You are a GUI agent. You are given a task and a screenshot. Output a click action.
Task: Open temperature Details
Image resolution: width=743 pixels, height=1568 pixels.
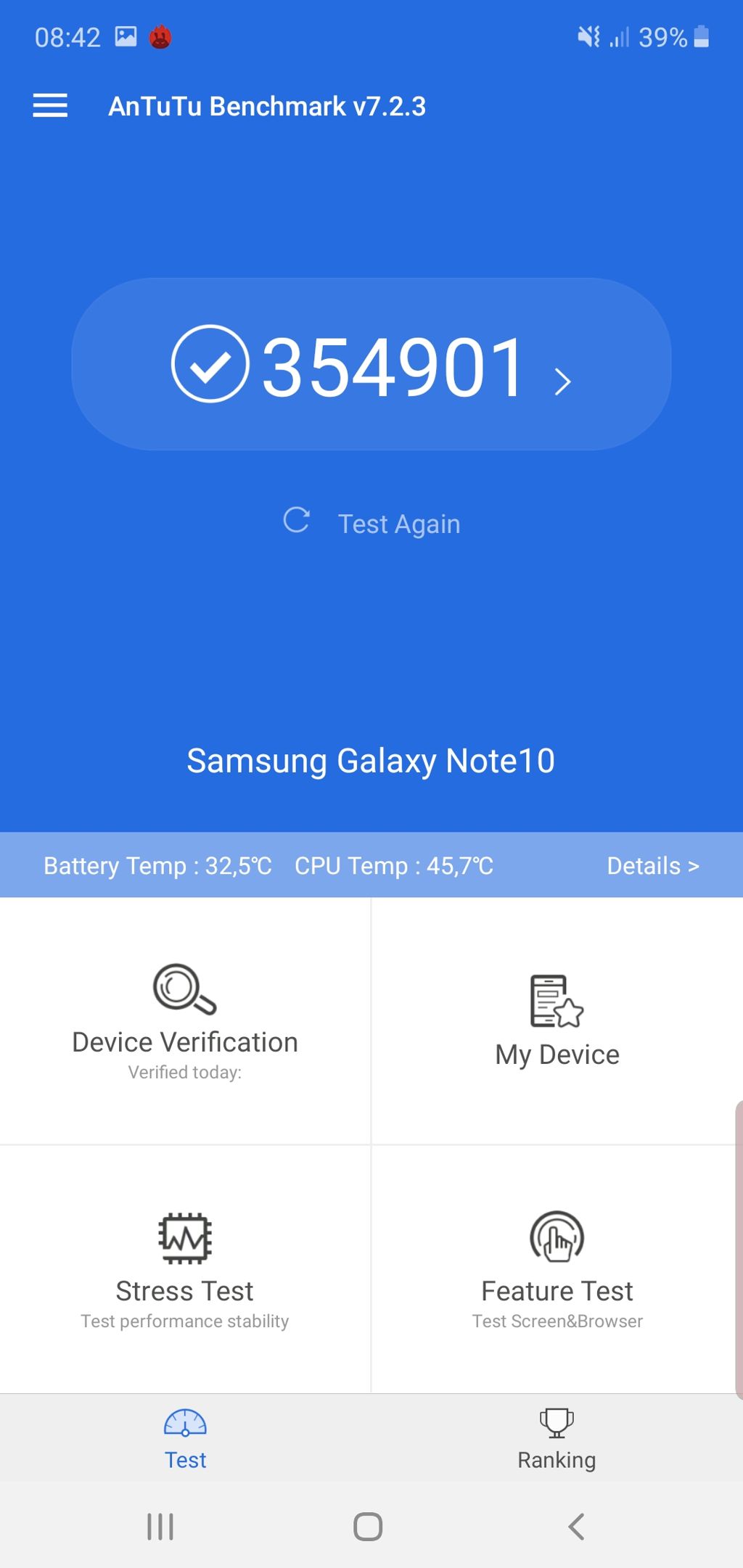(652, 865)
